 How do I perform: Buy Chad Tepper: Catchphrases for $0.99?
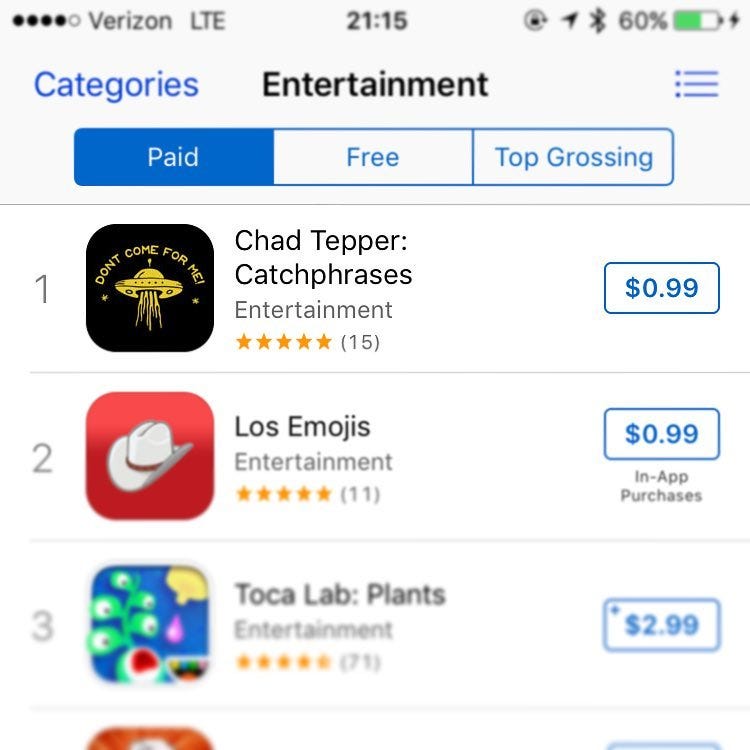pos(661,288)
